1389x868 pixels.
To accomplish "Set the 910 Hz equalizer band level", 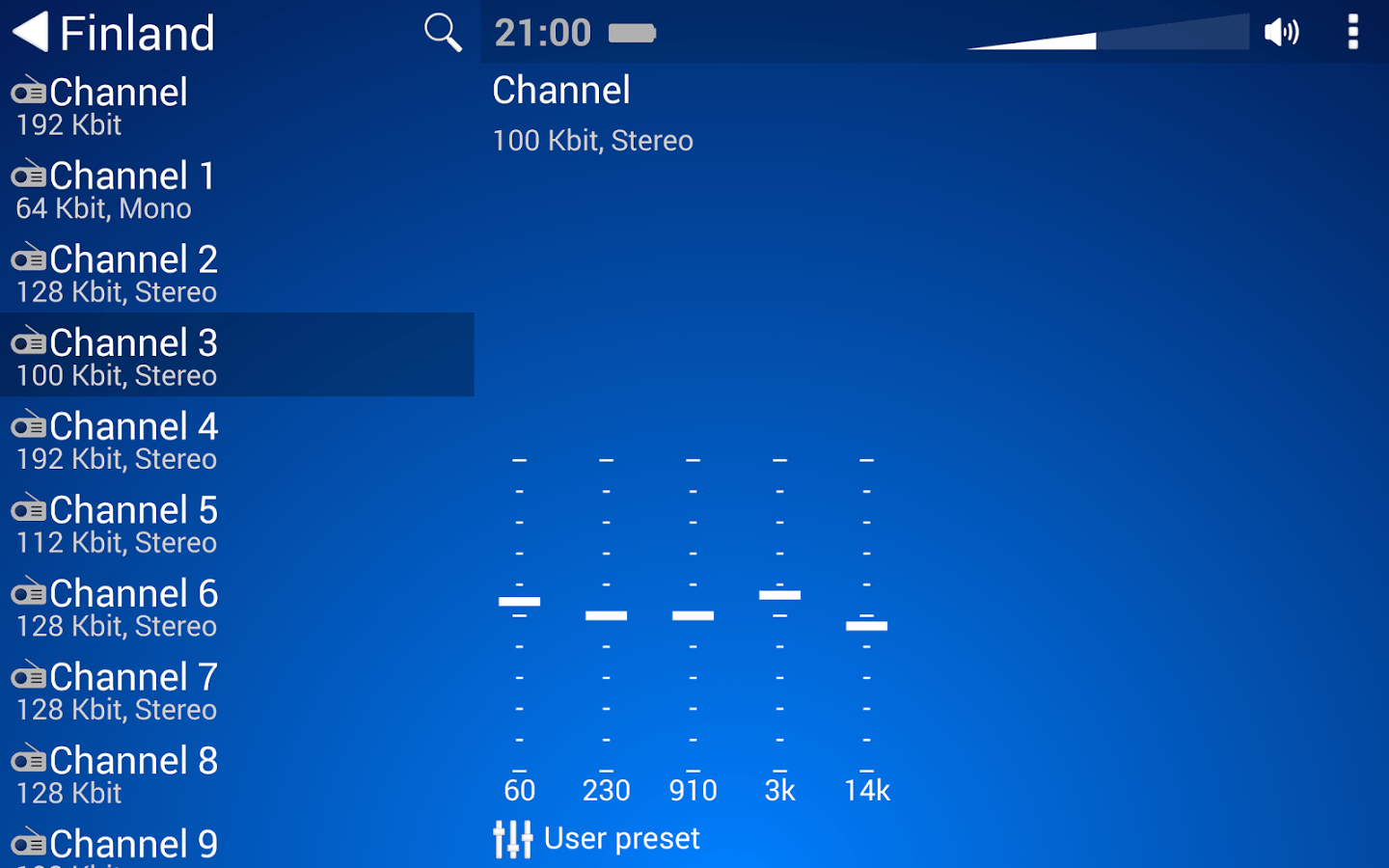I will point(693,614).
